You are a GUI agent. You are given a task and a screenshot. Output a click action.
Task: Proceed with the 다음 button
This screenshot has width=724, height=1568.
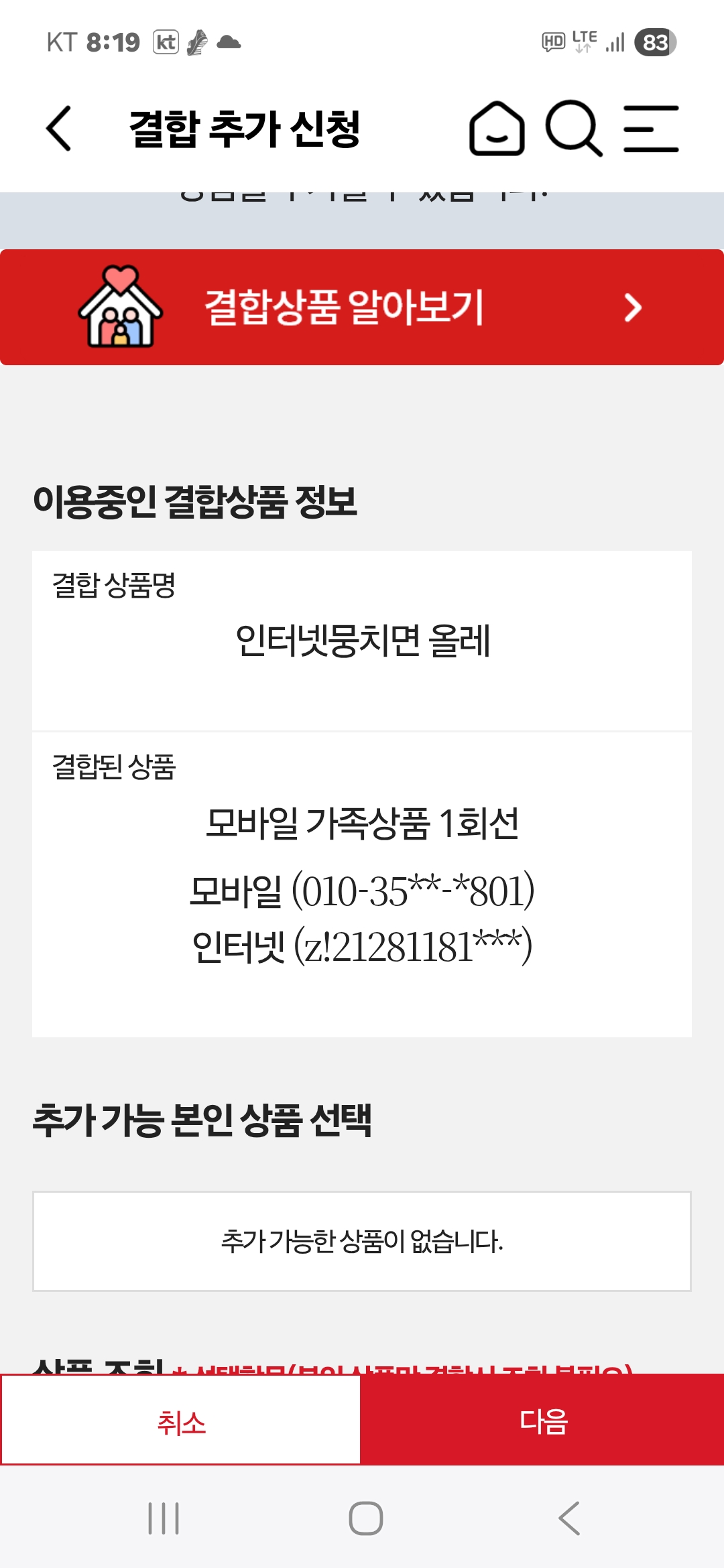click(543, 1422)
